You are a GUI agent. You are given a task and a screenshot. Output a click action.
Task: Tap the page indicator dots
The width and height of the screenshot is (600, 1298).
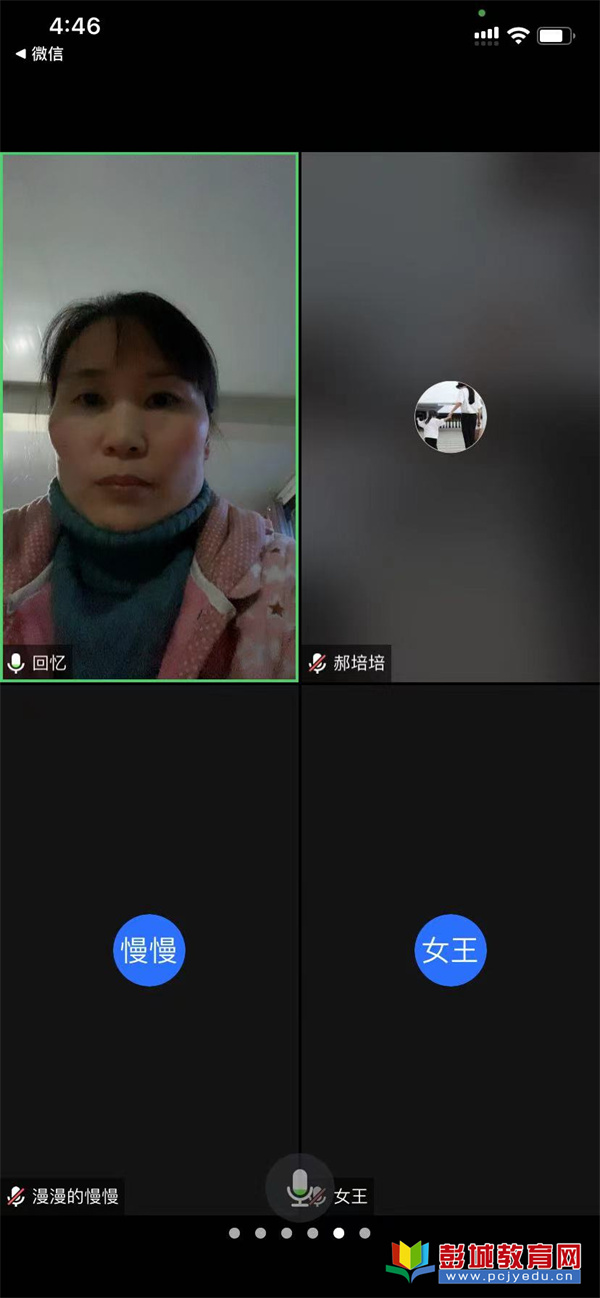[x=299, y=1233]
